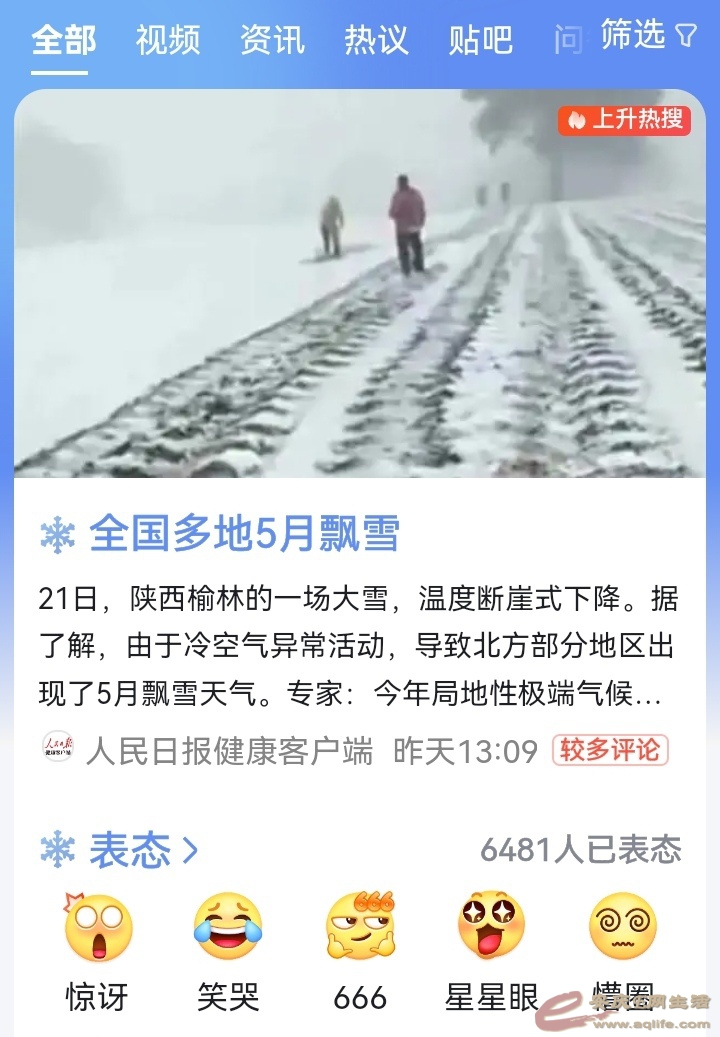React with the 666 emoji
The width and height of the screenshot is (720, 1037).
(x=360, y=926)
